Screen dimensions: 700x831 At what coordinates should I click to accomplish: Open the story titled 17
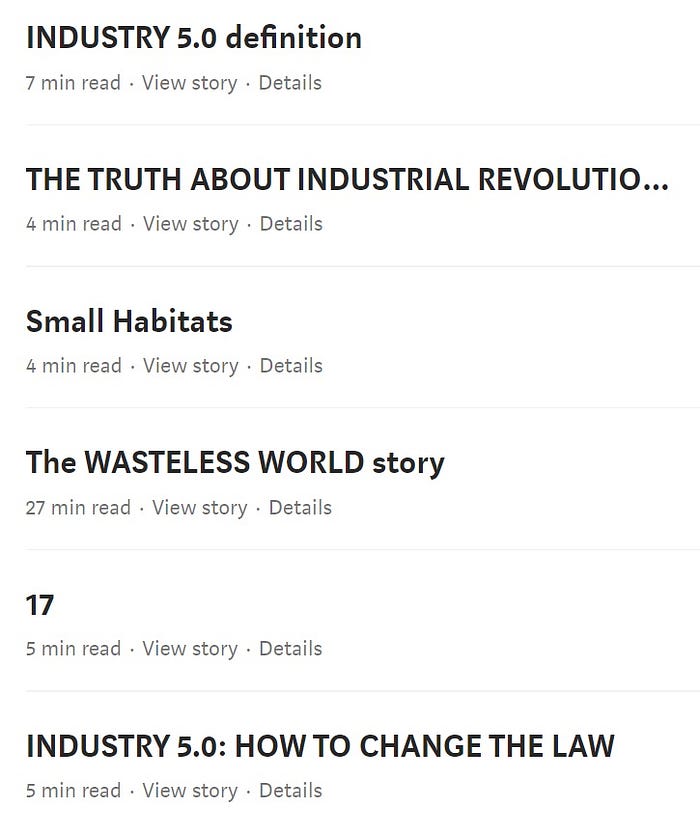40,604
